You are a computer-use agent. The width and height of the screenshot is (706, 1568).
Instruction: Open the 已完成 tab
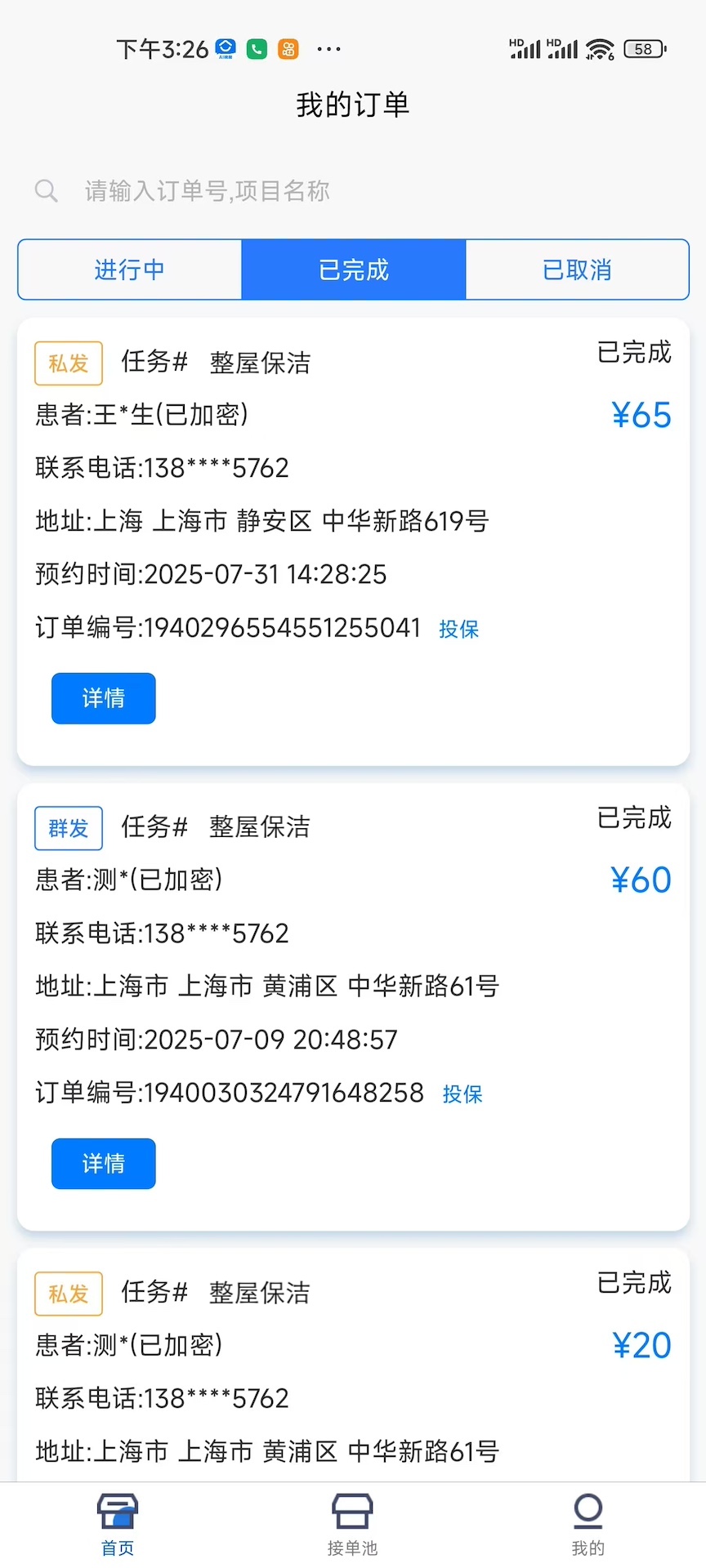click(x=352, y=269)
